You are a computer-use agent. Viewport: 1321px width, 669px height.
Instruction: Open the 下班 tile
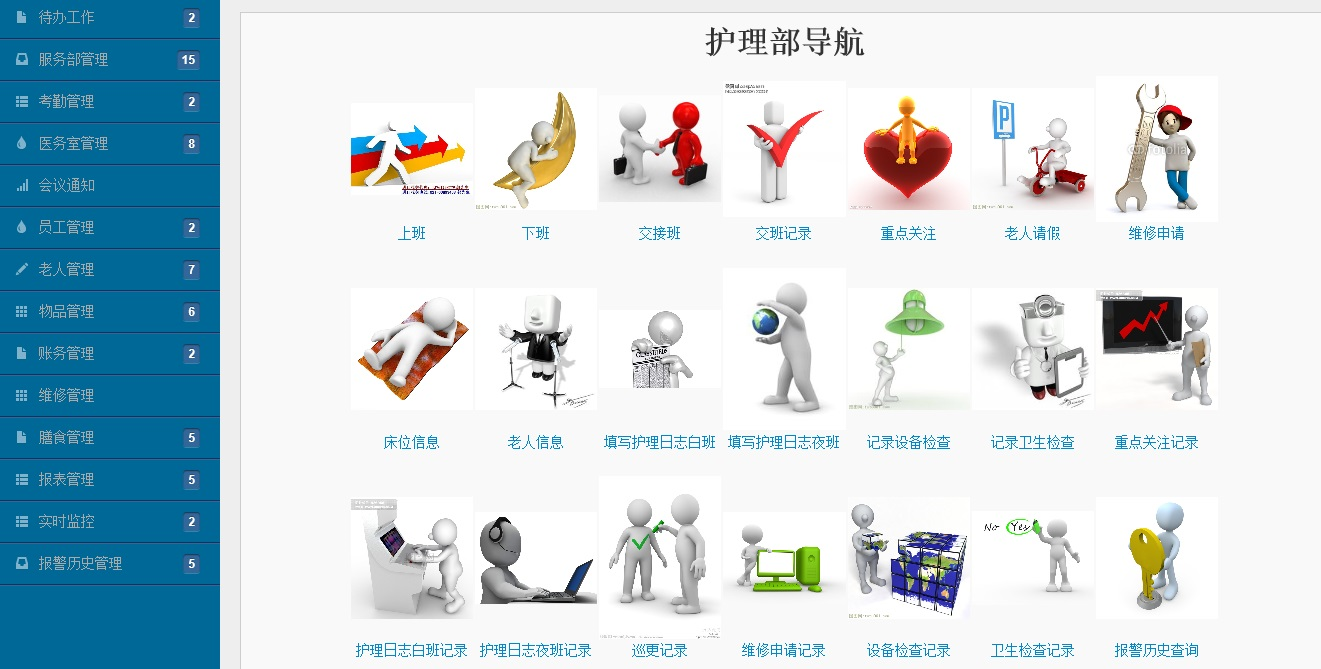535,150
